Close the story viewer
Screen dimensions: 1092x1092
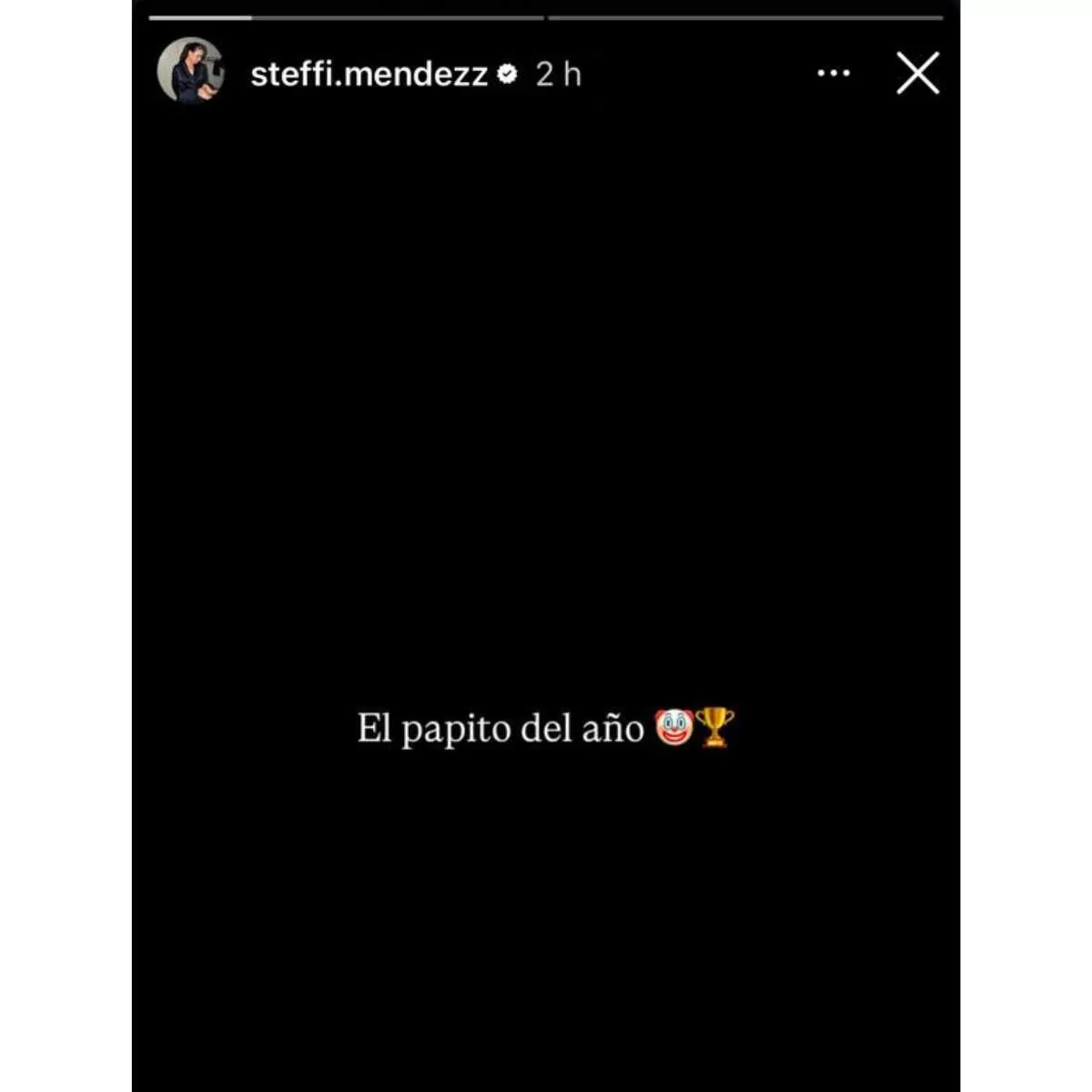click(917, 73)
